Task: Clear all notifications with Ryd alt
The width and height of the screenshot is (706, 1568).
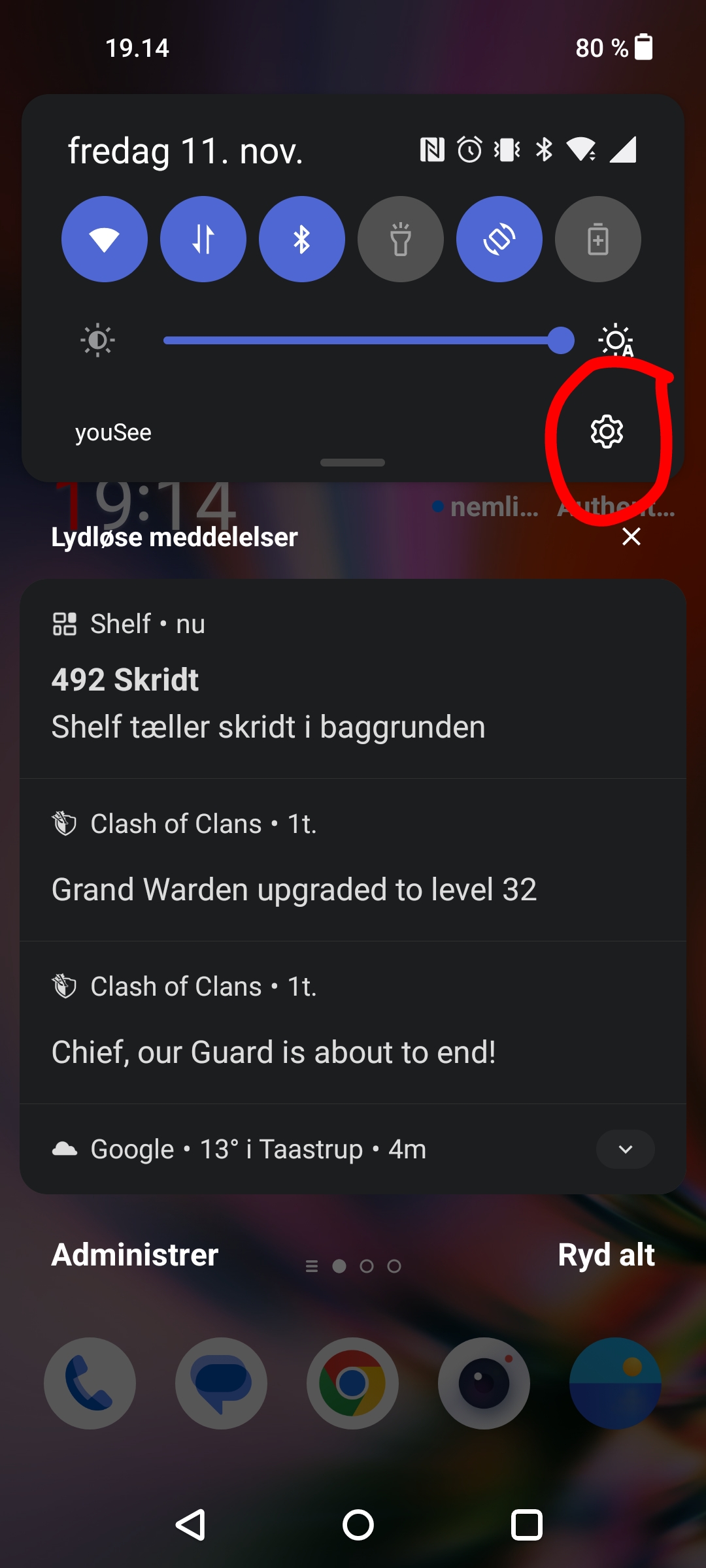Action: [606, 1254]
